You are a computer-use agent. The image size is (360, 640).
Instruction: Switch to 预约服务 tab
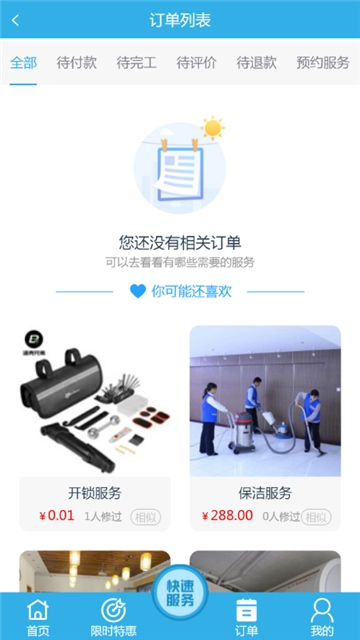coord(323,63)
